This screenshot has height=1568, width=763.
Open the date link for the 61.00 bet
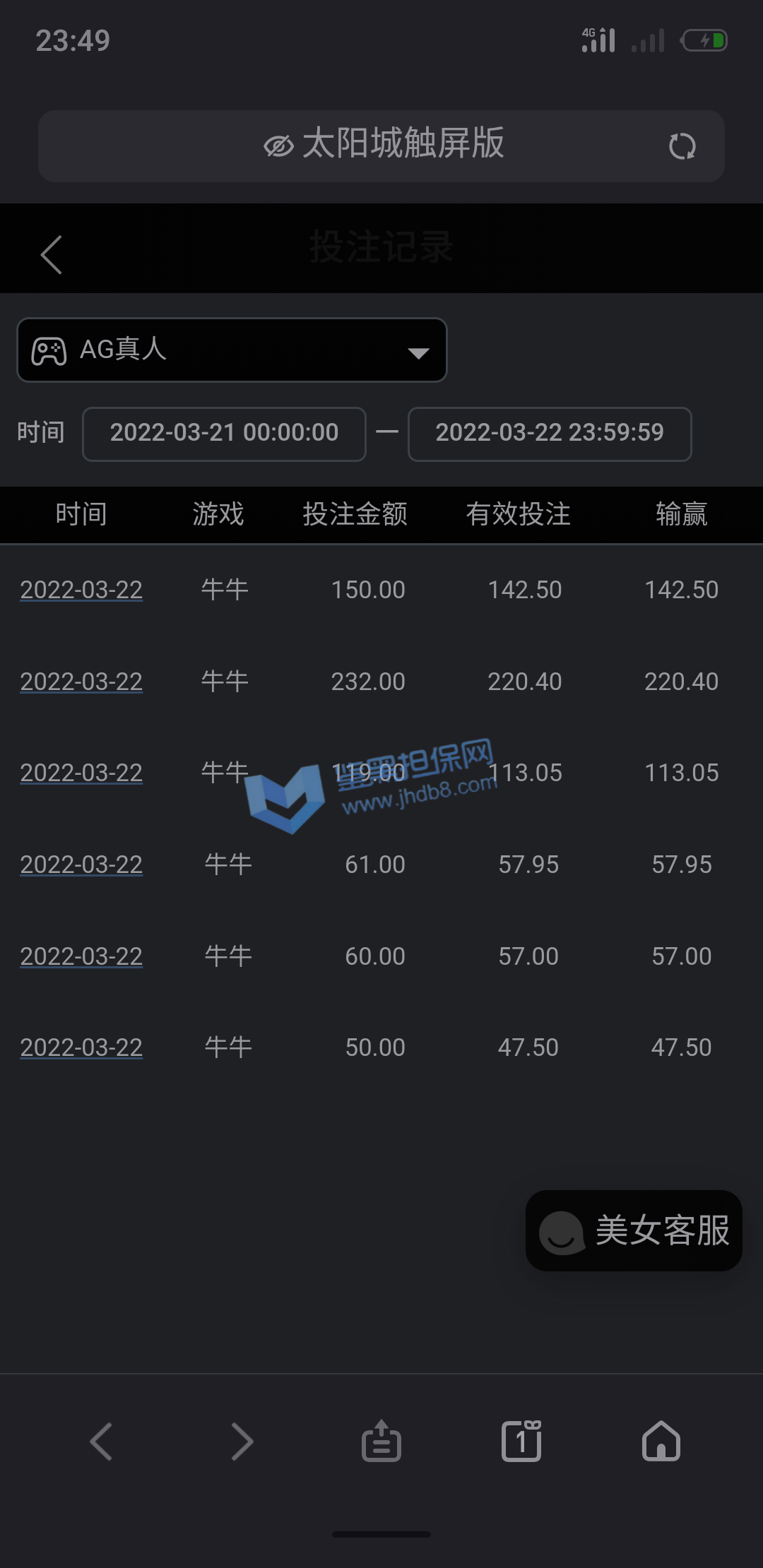(x=81, y=865)
